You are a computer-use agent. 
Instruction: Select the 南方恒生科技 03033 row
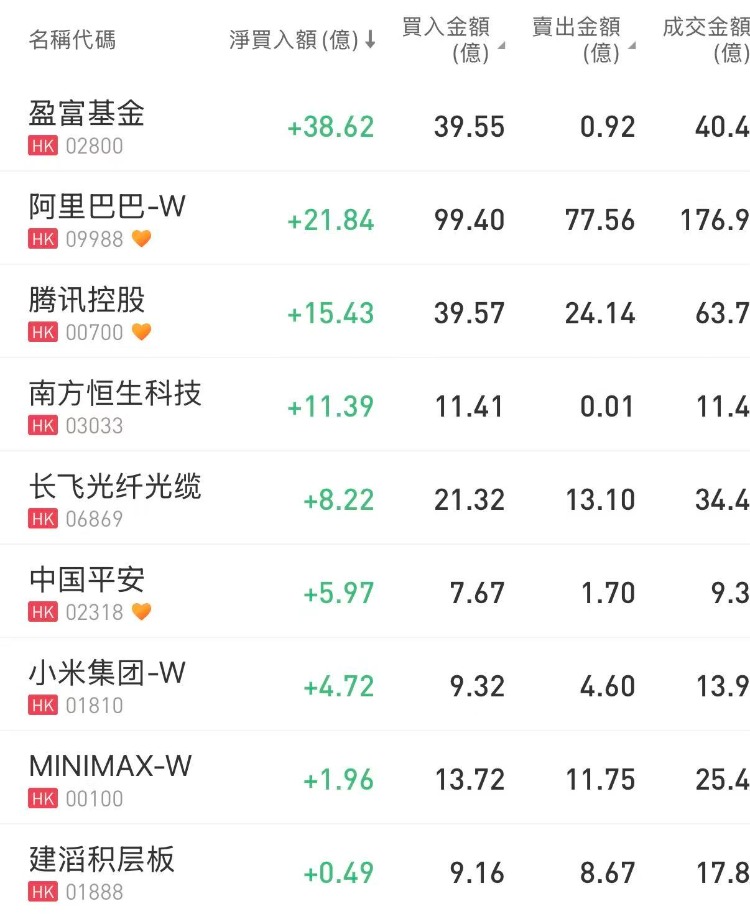(375, 405)
